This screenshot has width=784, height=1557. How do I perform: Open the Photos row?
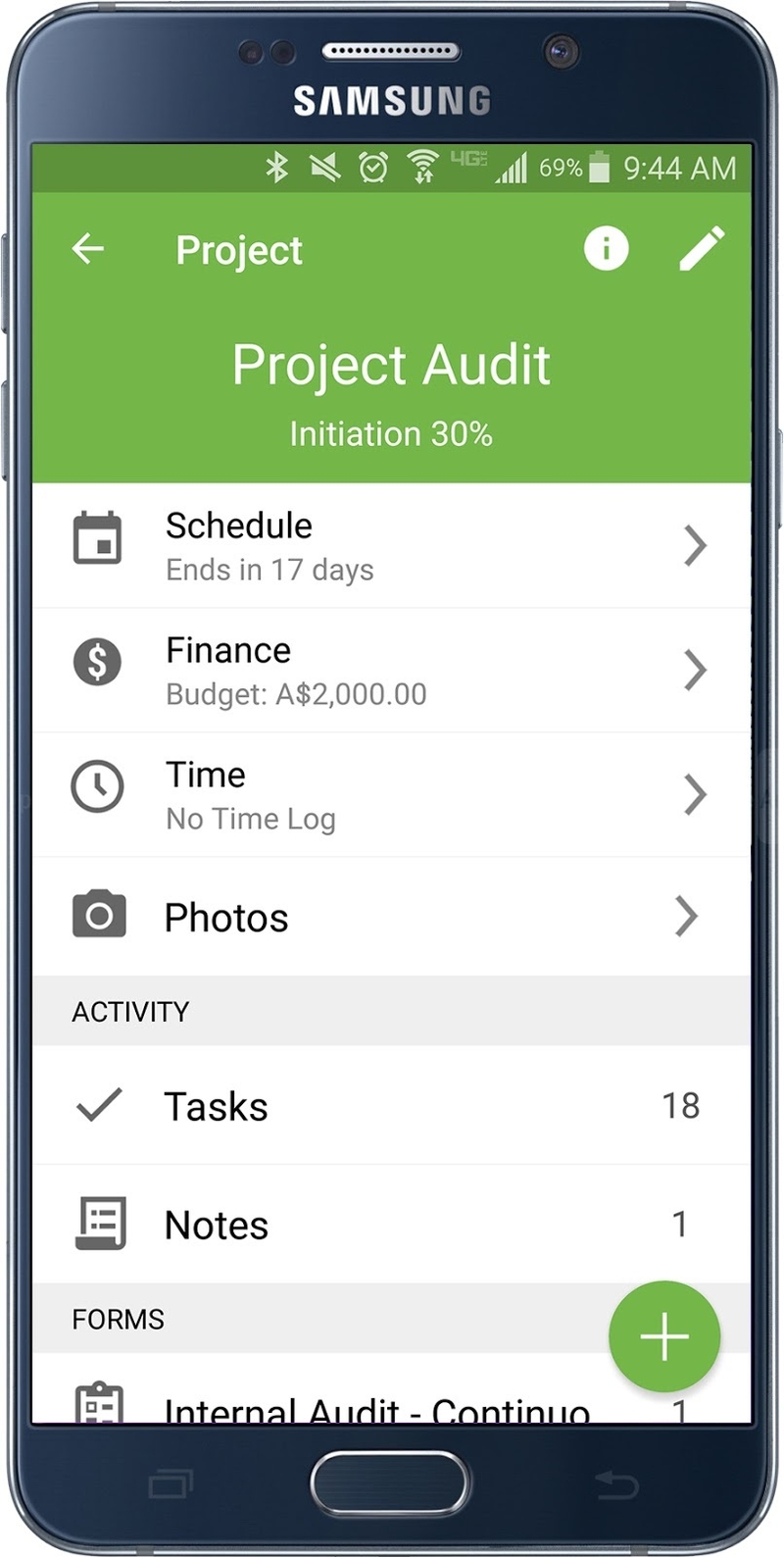click(392, 917)
